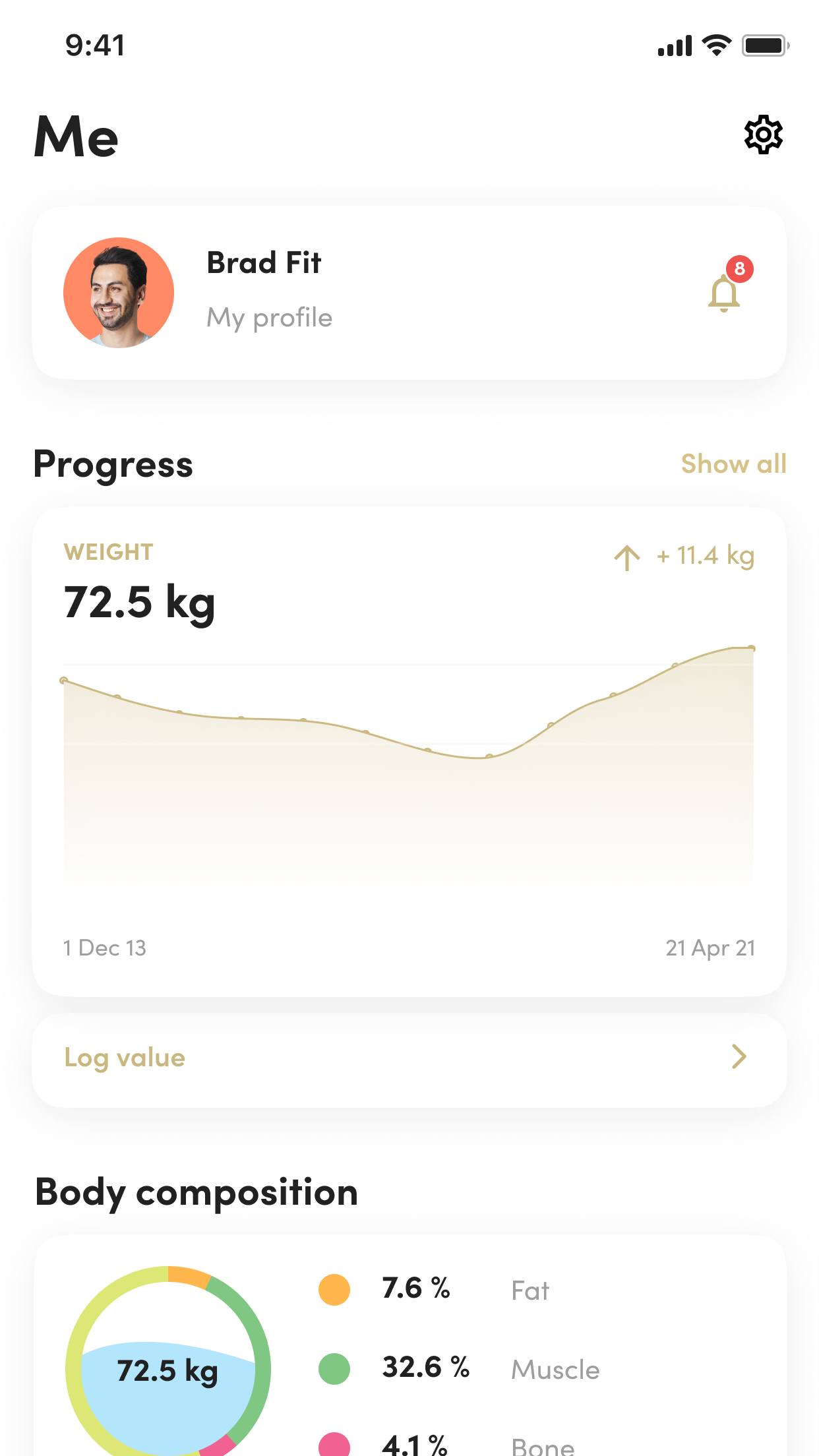The height and width of the screenshot is (1456, 819).
Task: Open Brad Fit's profile card
Action: [409, 293]
